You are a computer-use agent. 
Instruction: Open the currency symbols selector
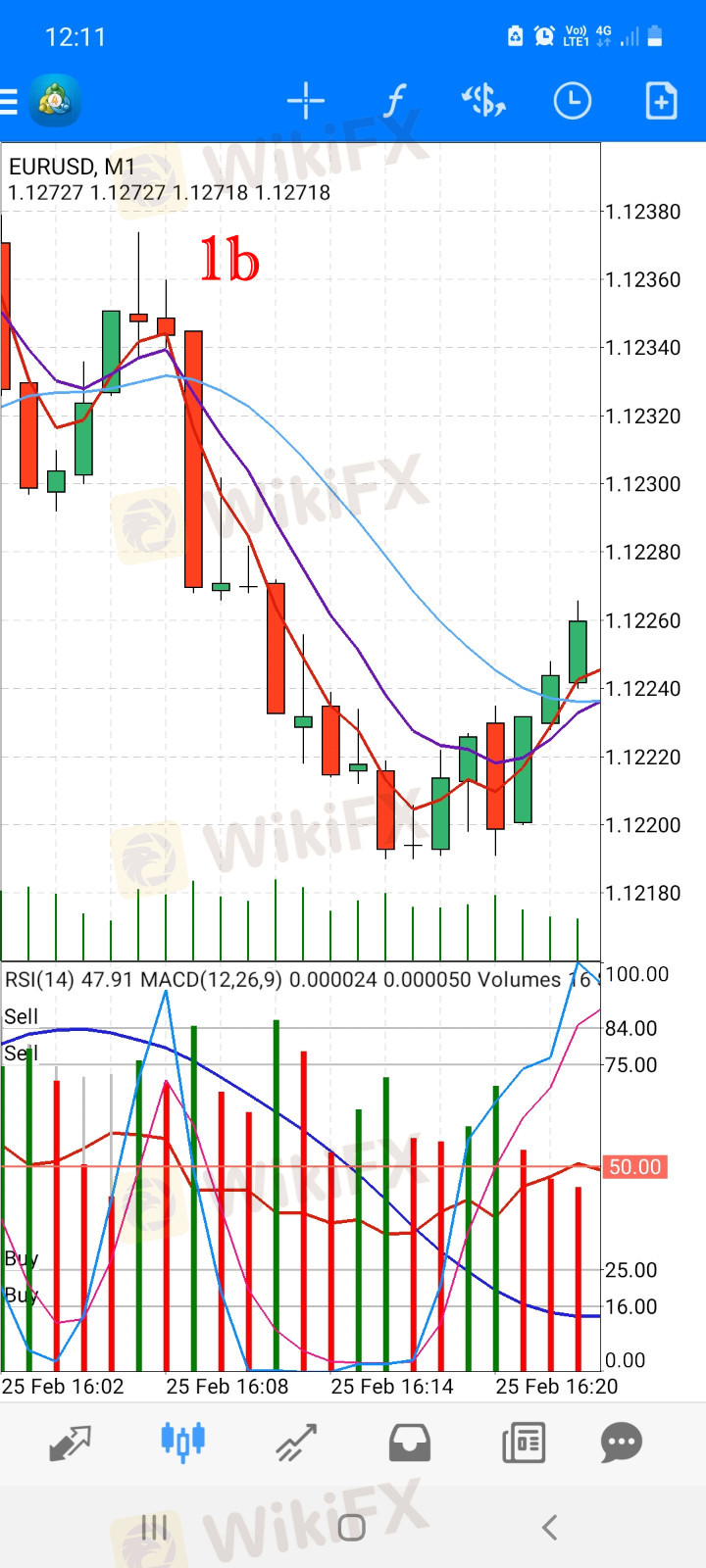coord(483,101)
